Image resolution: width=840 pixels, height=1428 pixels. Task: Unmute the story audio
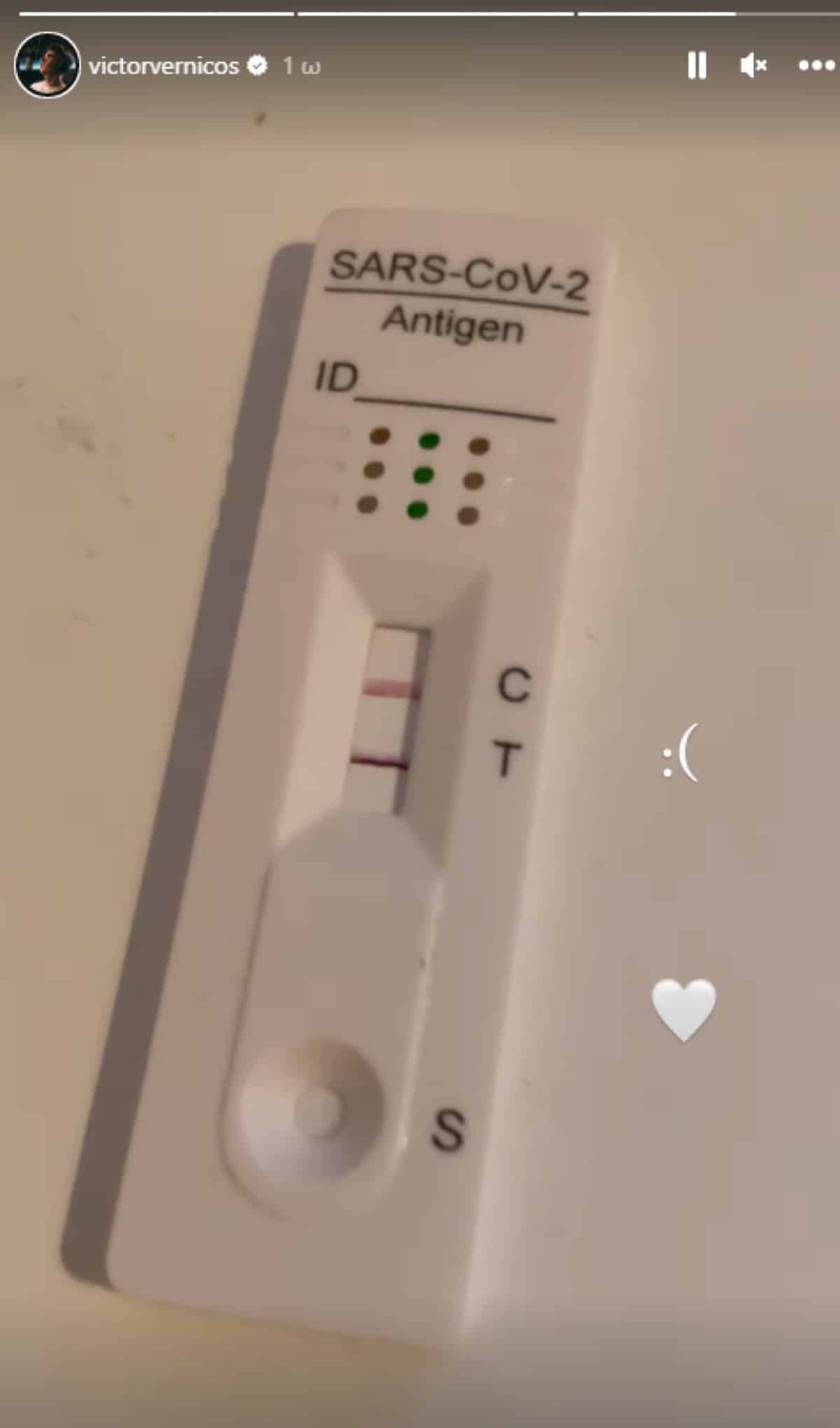(x=753, y=66)
